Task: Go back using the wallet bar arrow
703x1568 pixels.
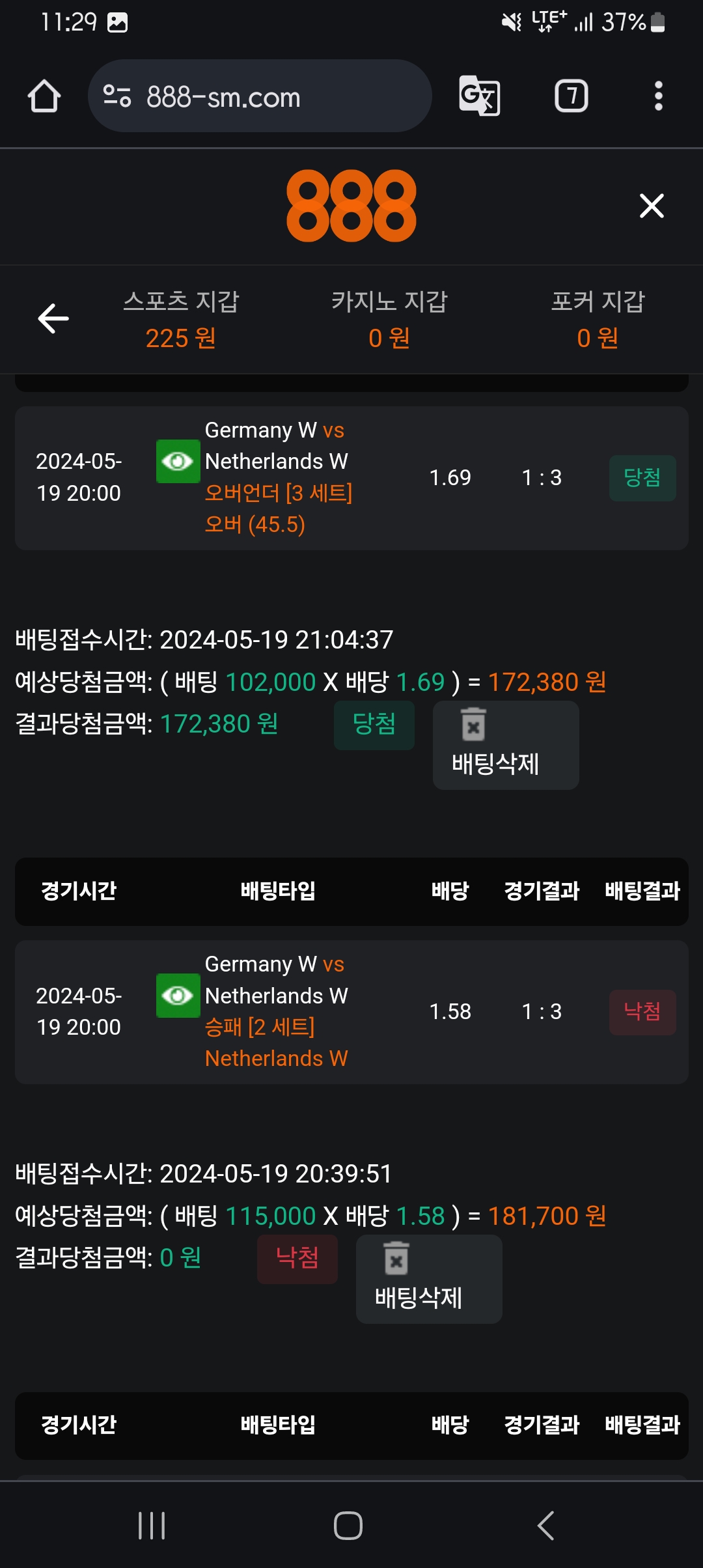Action: click(x=53, y=318)
